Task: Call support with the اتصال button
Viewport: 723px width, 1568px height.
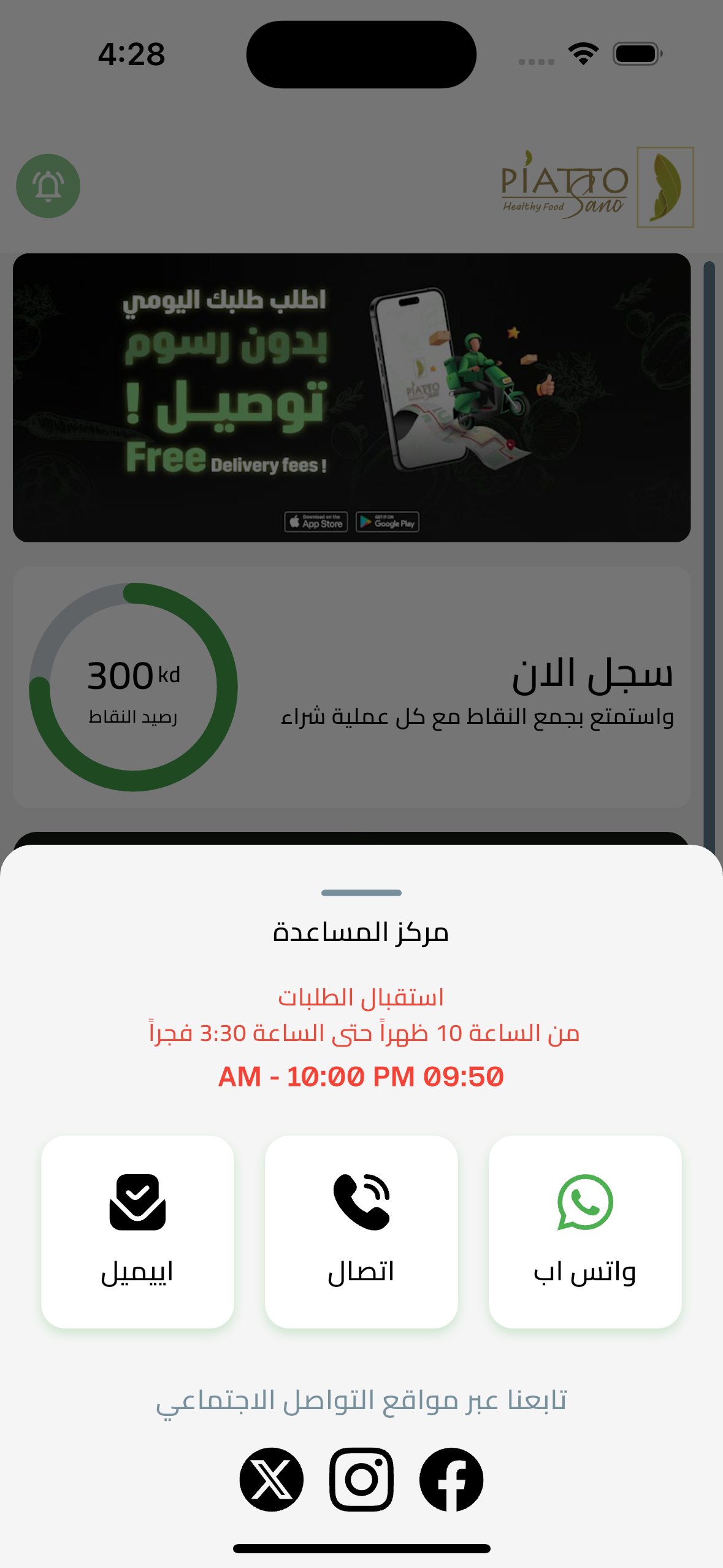Action: (361, 1231)
